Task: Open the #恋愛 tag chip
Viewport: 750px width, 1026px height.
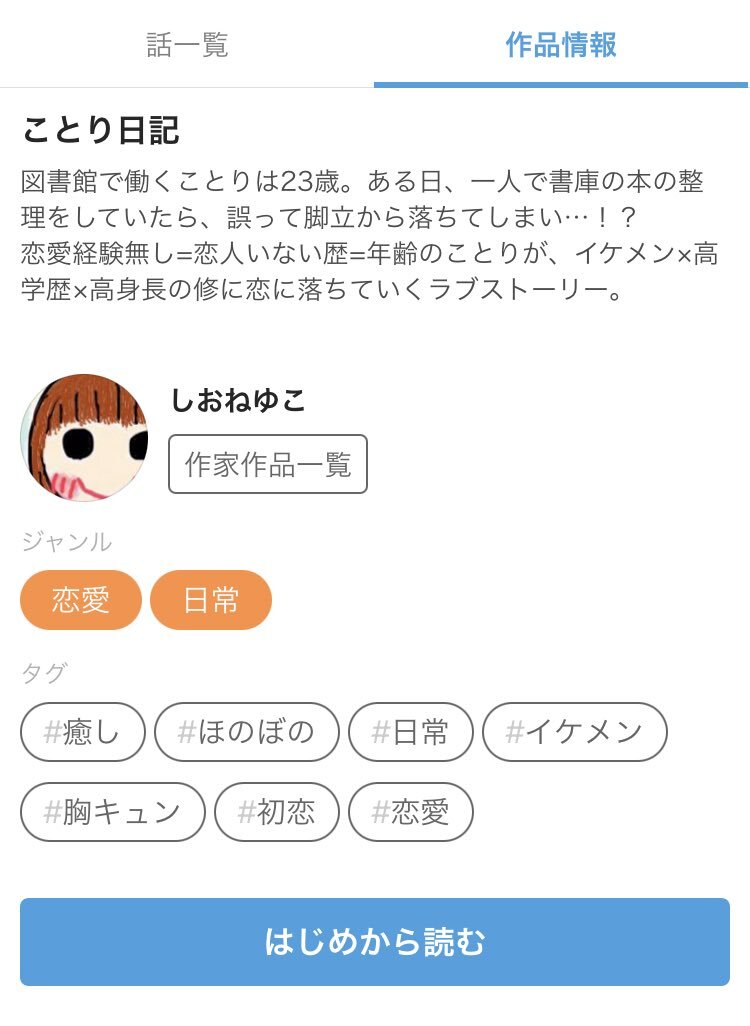Action: tap(411, 812)
